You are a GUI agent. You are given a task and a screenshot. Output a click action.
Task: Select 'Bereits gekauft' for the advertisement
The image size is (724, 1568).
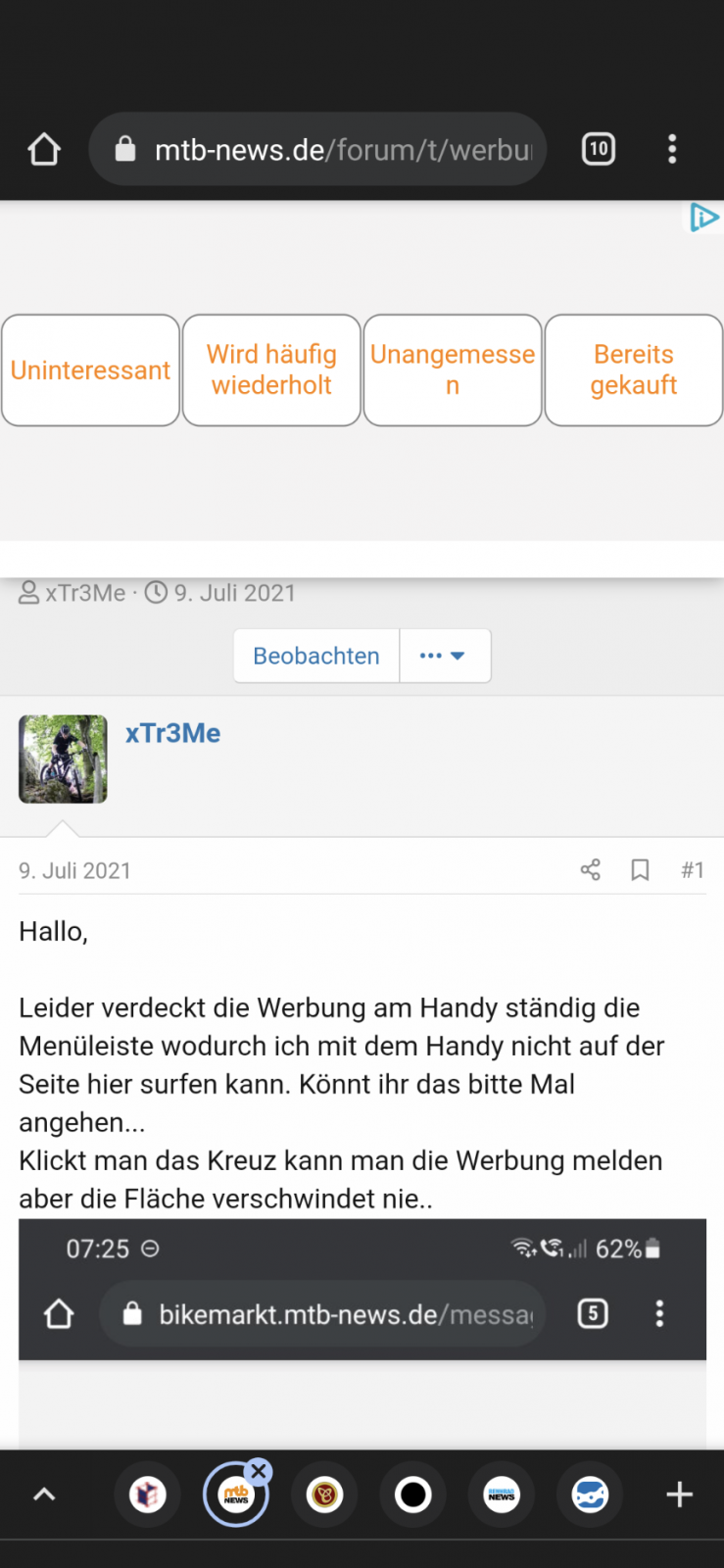633,369
